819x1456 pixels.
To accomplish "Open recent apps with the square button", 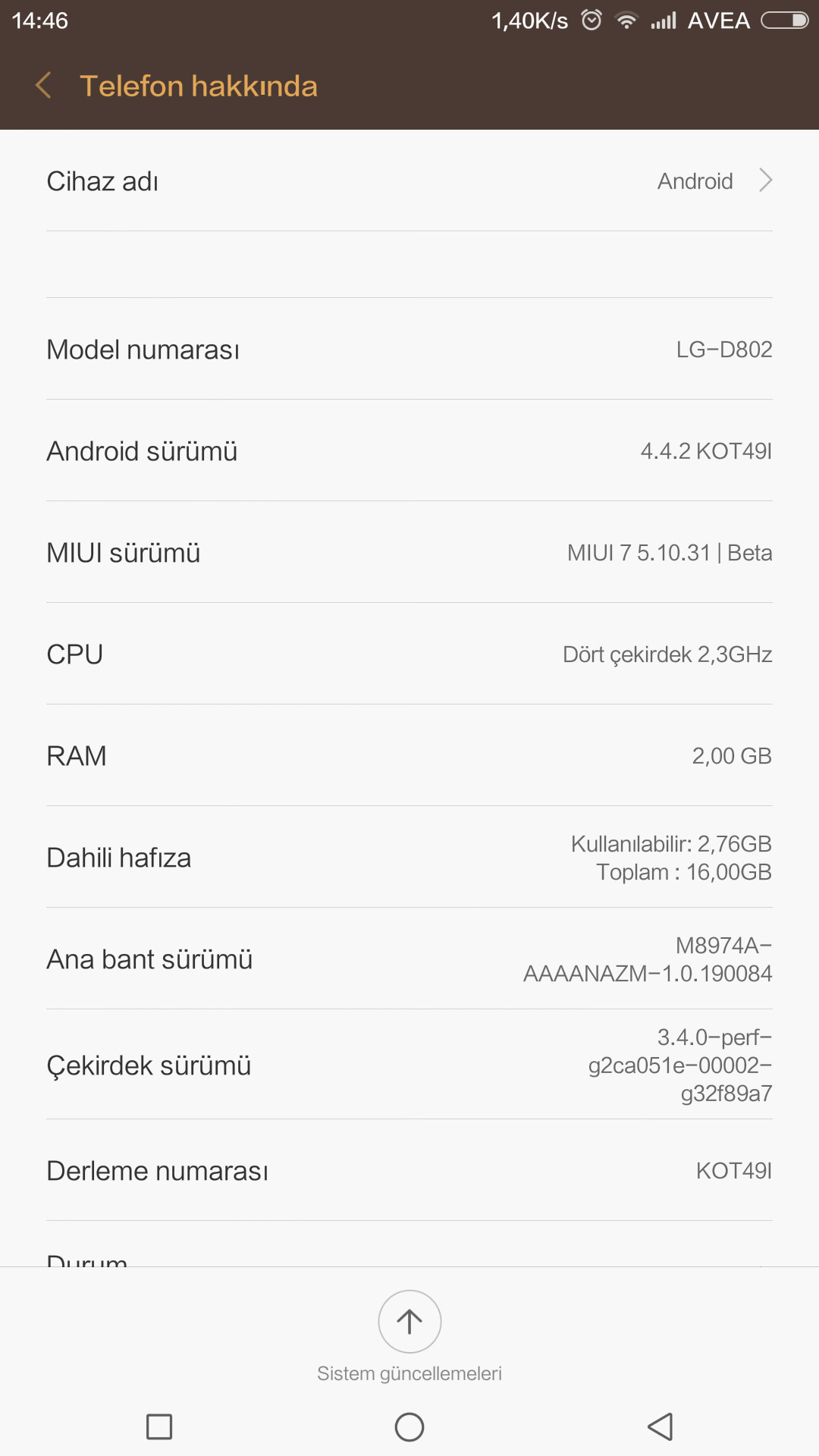I will coord(159,1426).
